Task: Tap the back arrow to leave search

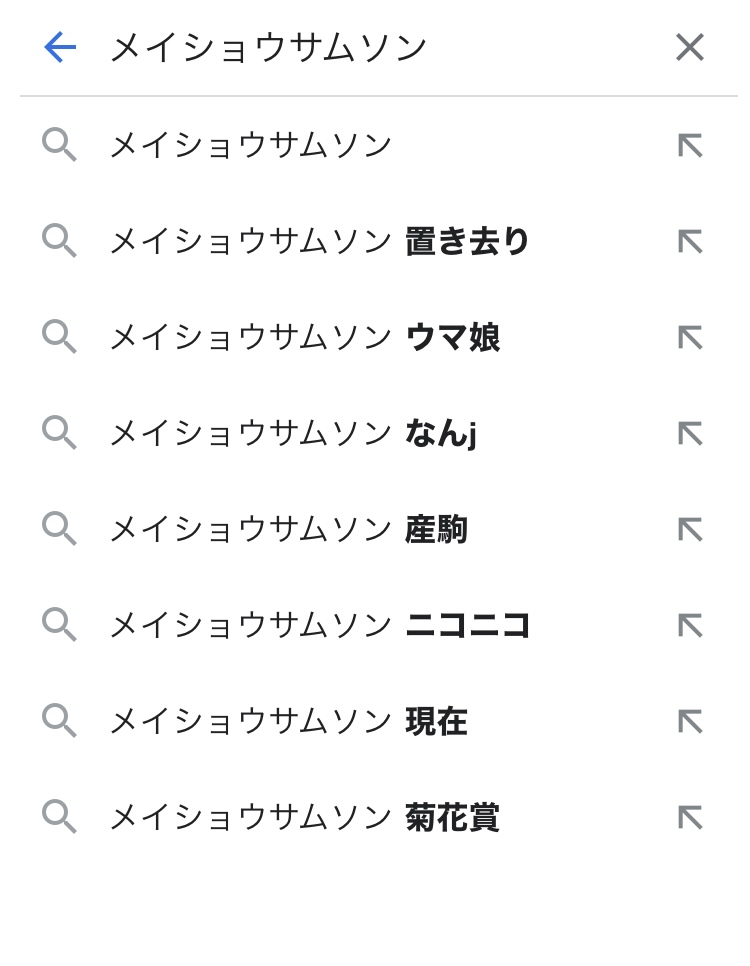Action: [x=60, y=47]
